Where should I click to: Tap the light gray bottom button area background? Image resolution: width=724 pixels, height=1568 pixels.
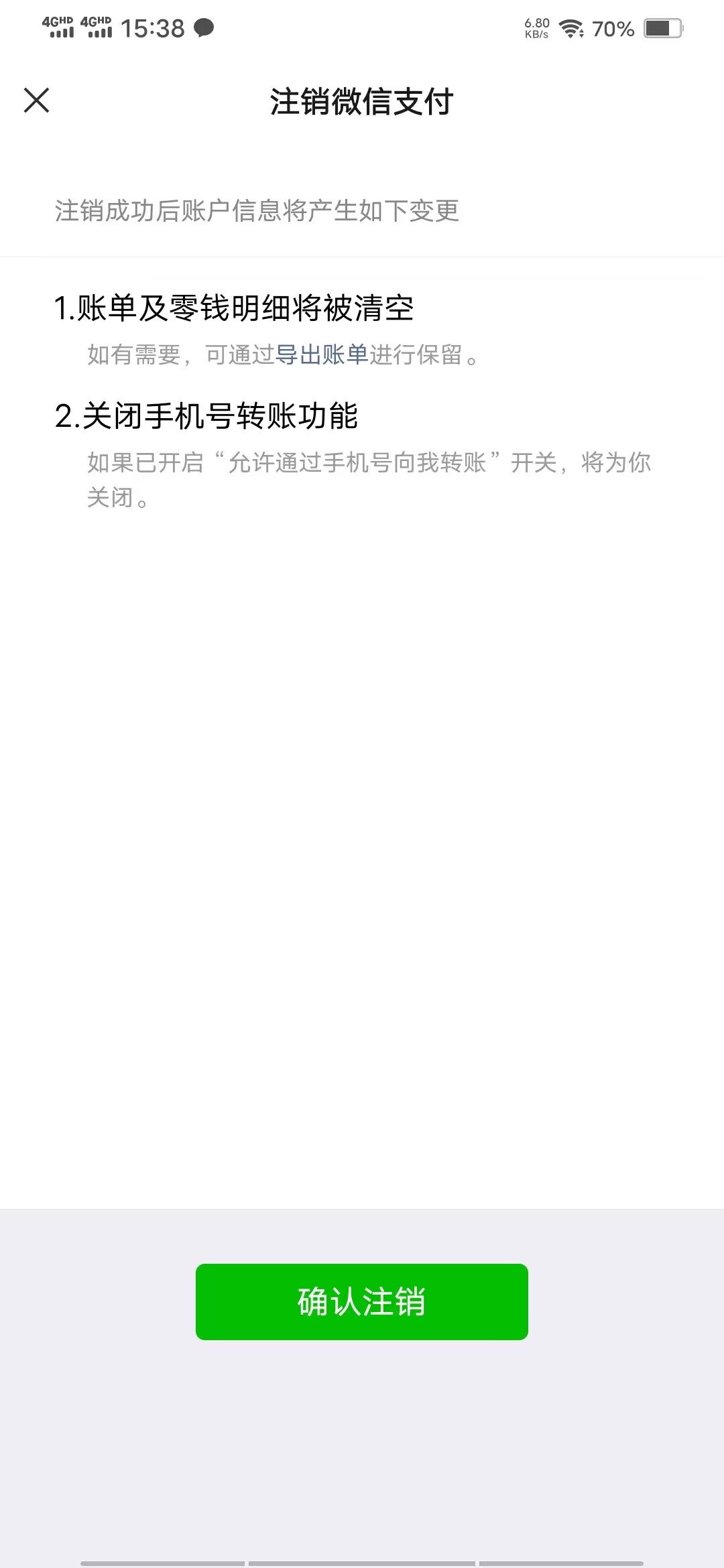point(362,1441)
